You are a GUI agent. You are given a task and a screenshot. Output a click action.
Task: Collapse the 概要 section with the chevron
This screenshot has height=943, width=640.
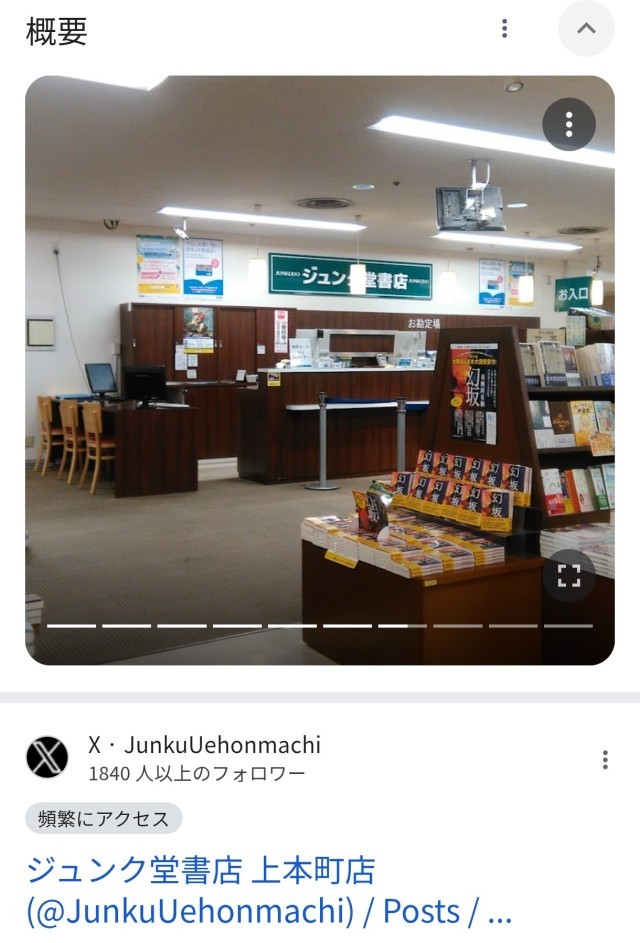586,29
